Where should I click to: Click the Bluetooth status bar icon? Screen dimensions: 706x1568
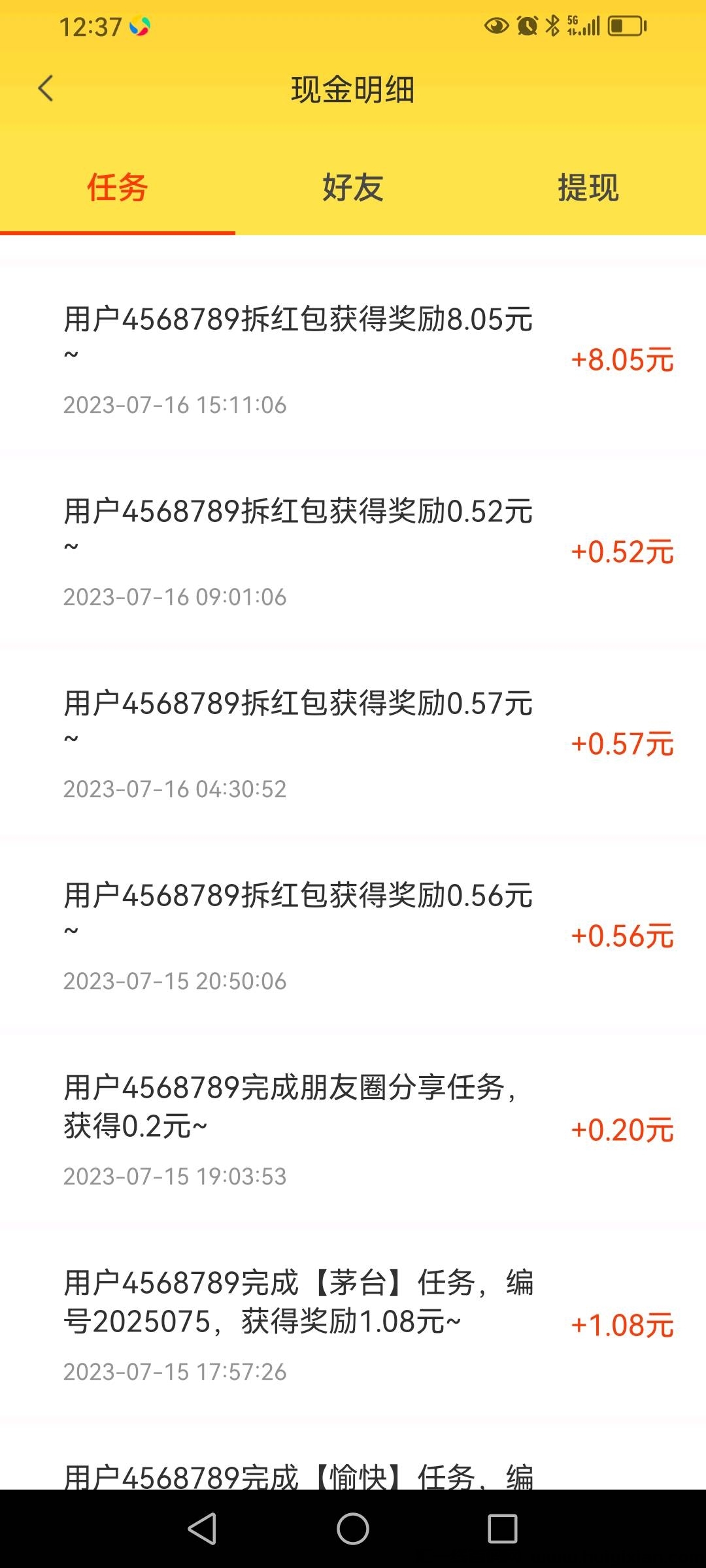(x=552, y=25)
